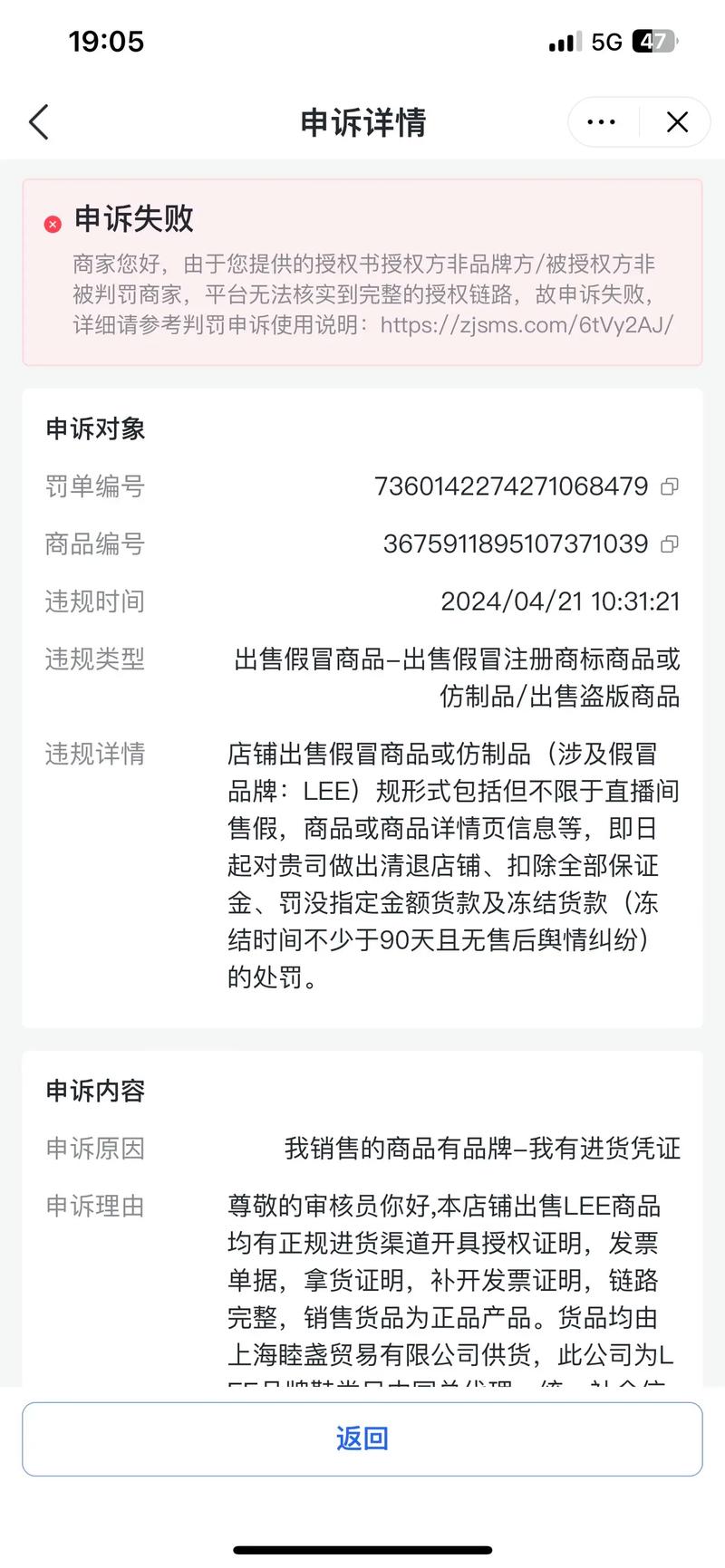Tap the red error icon beside 申诉失败
725x1568 pixels.
click(52, 224)
